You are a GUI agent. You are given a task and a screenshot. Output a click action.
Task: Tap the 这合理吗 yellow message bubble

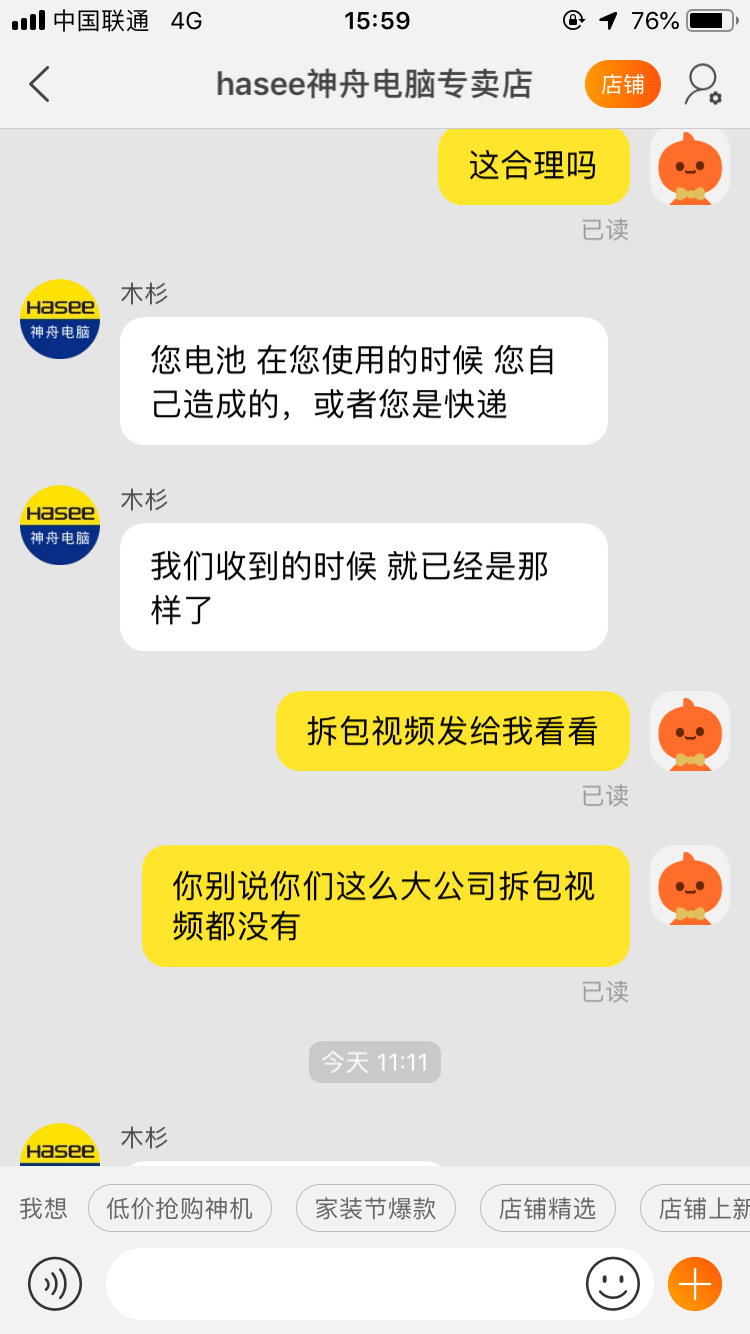533,166
